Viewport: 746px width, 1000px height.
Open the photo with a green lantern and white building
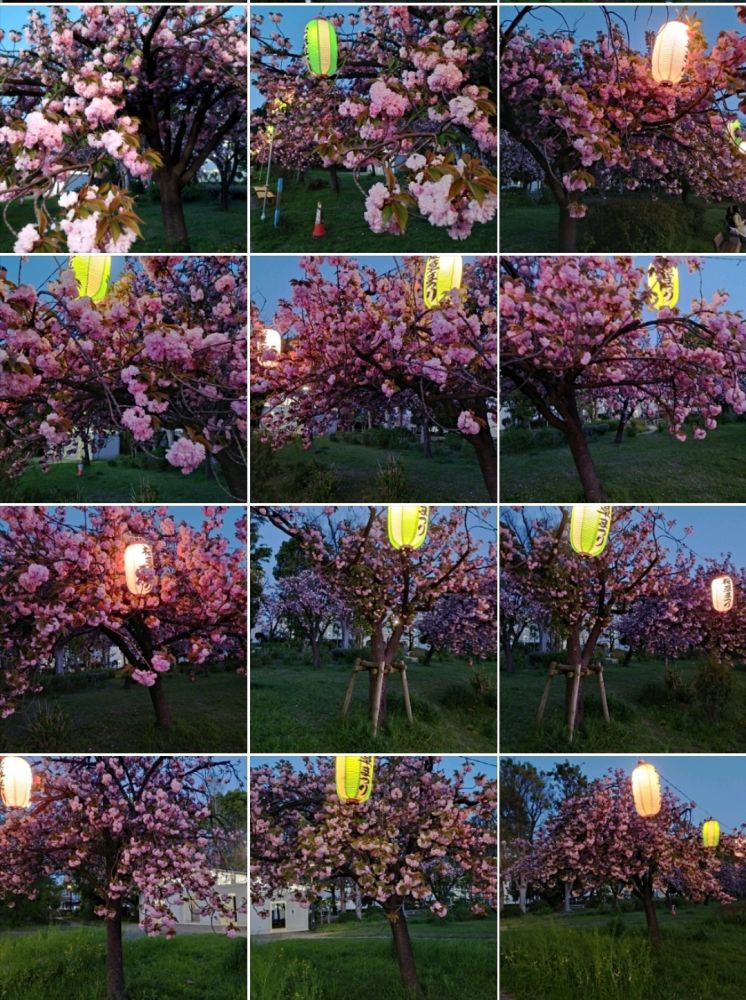(373, 878)
